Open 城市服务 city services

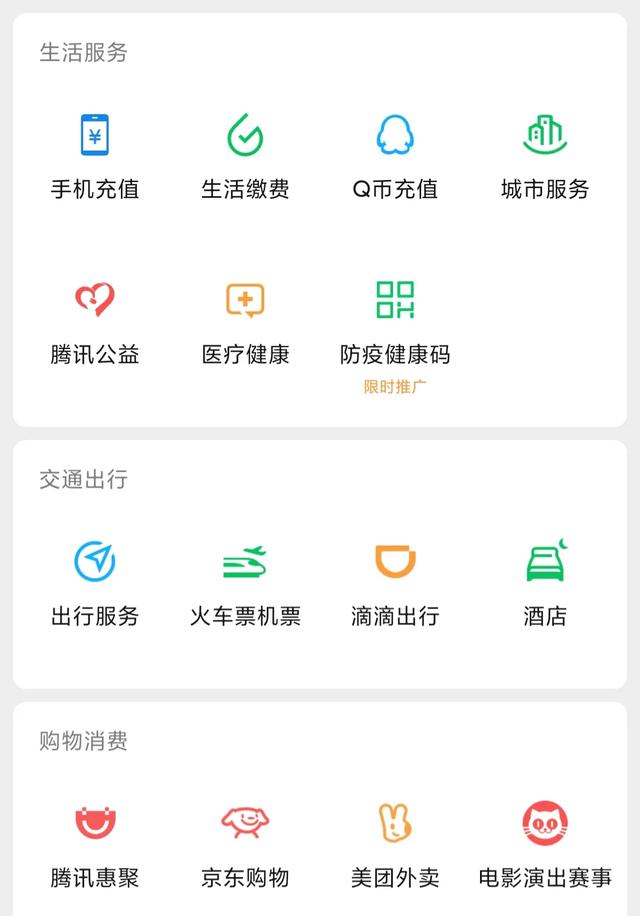click(545, 155)
